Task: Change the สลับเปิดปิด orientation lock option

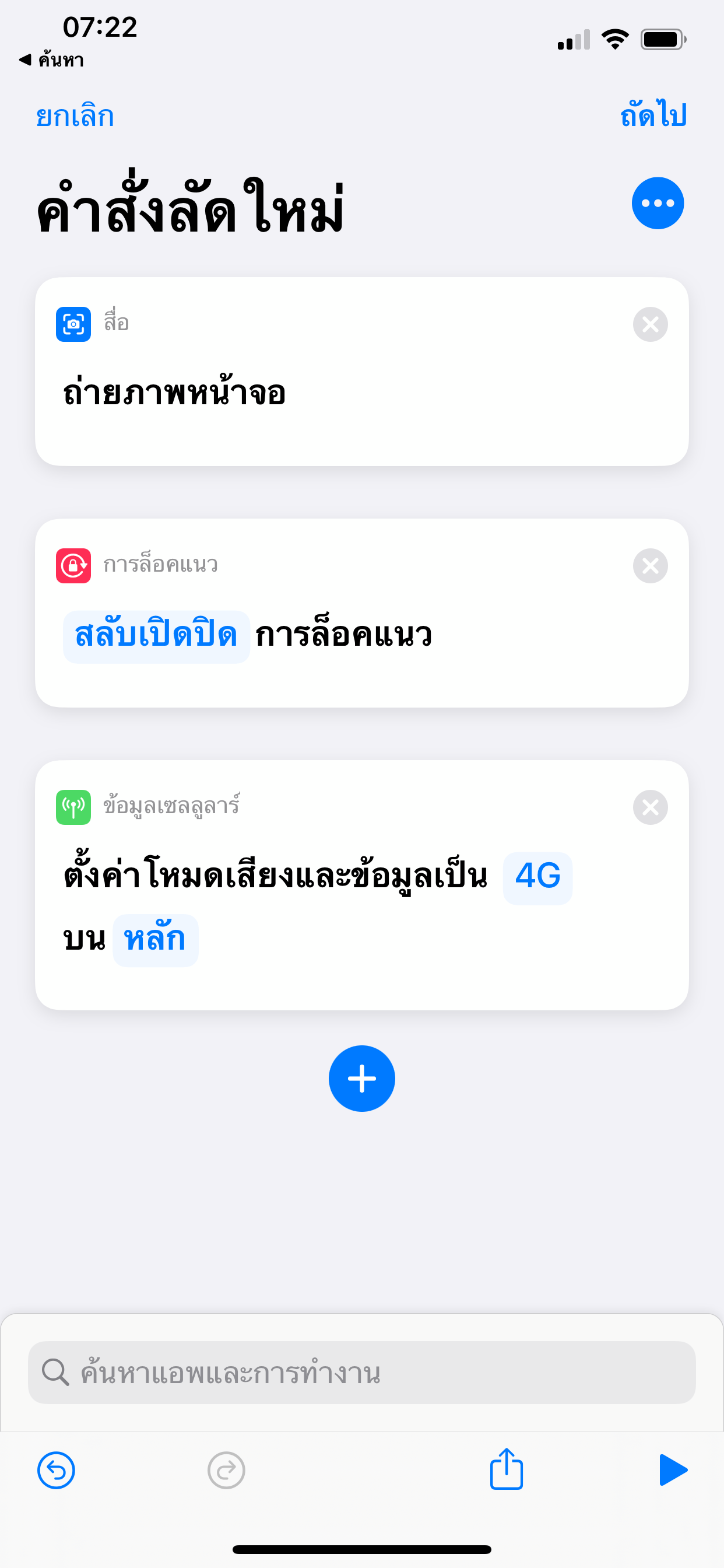Action: pyautogui.click(x=156, y=636)
